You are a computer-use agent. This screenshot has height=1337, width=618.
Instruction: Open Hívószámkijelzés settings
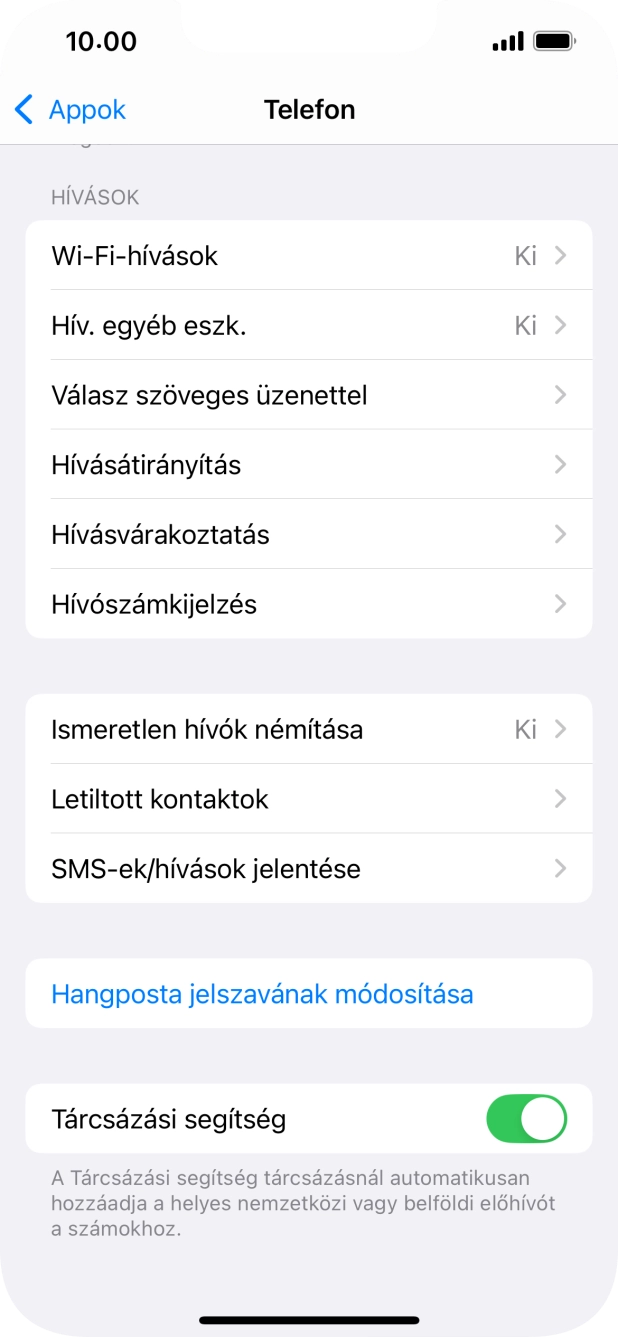pos(308,604)
